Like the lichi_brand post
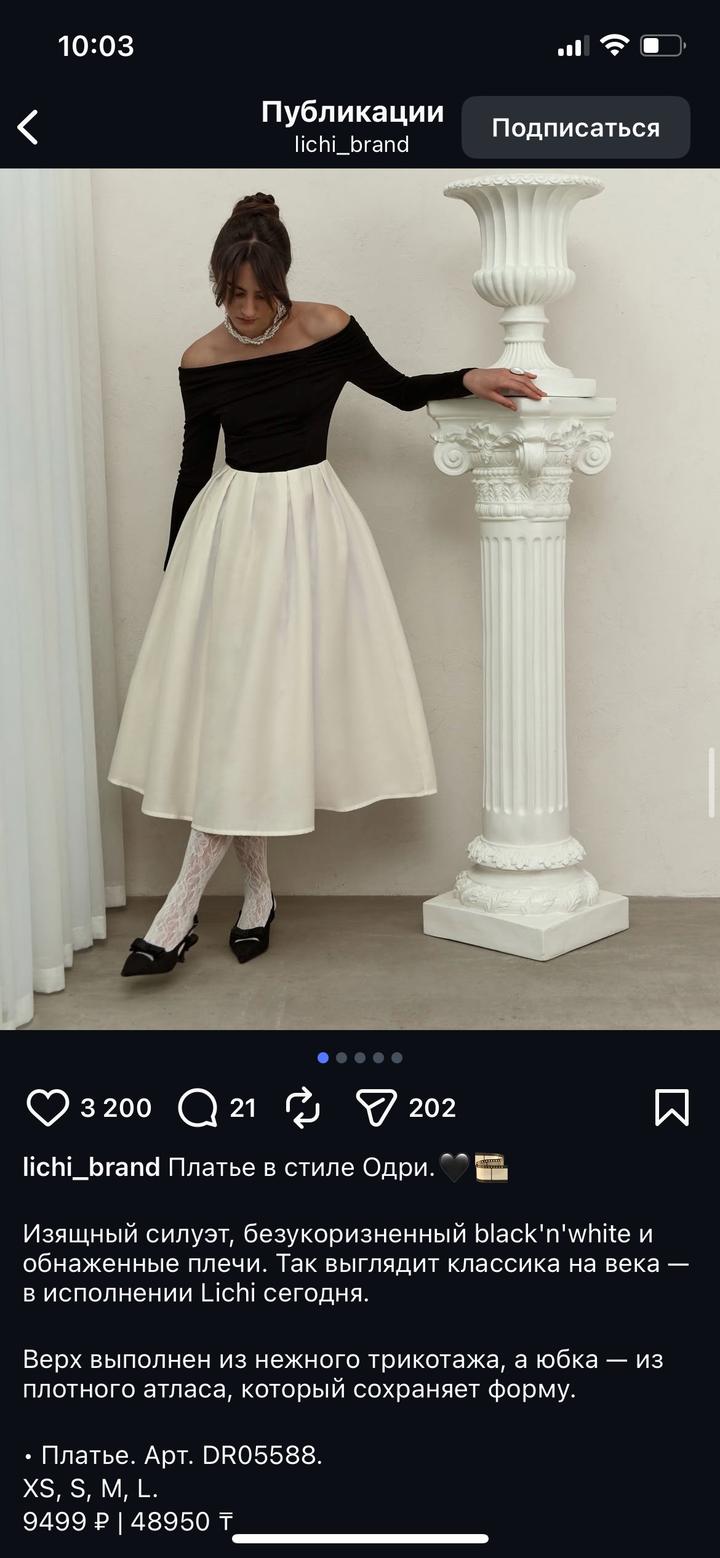The width and height of the screenshot is (720, 1558). [x=47, y=1108]
